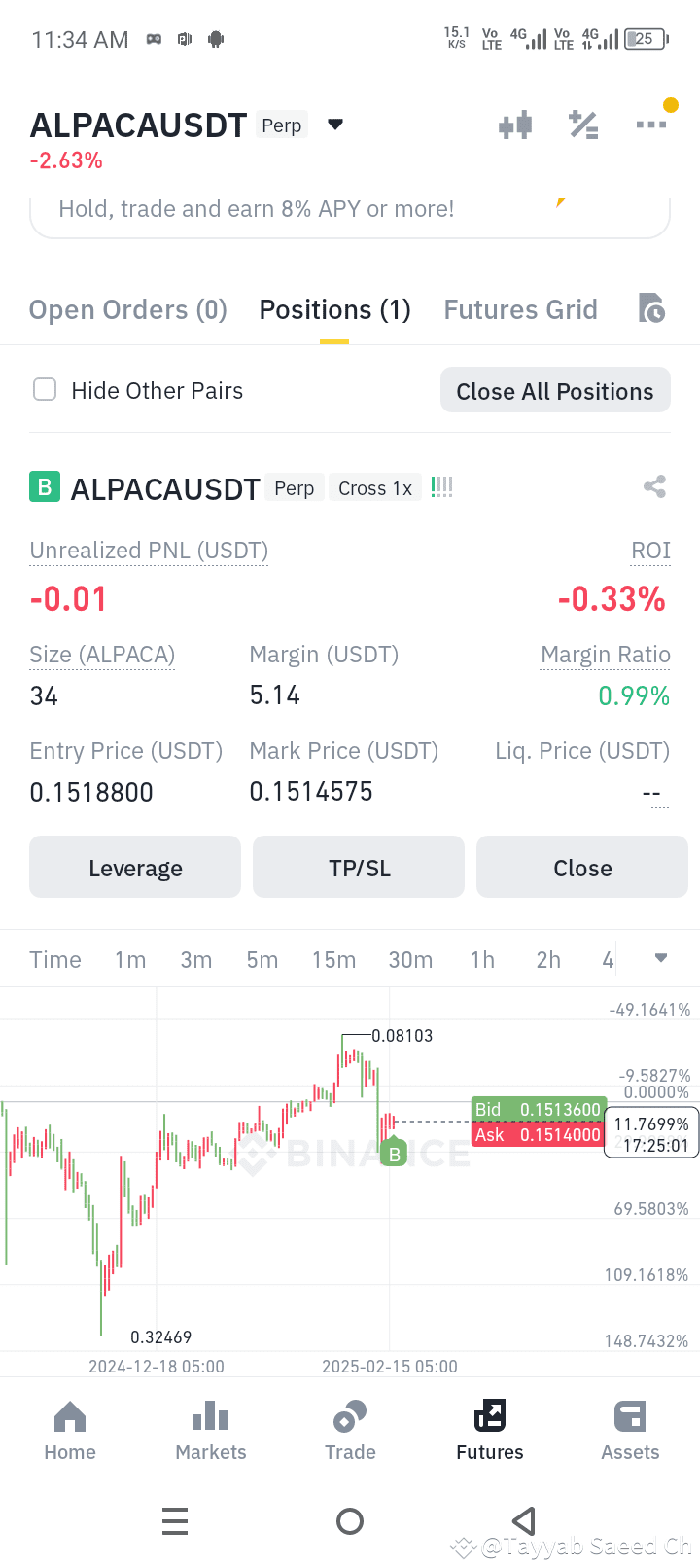
Task: Enable the Hide Other Pairs checkbox
Action: pos(45,389)
